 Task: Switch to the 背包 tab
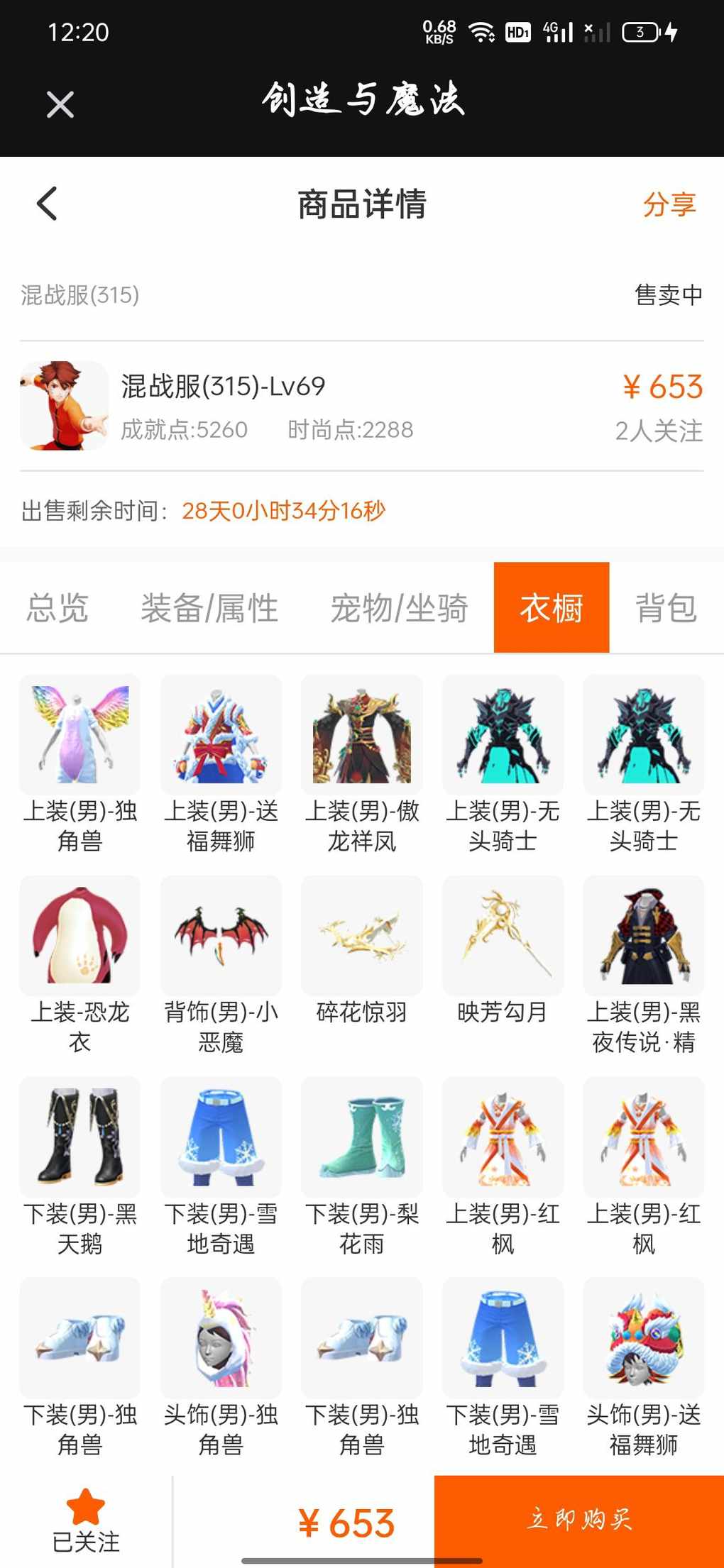click(x=666, y=608)
